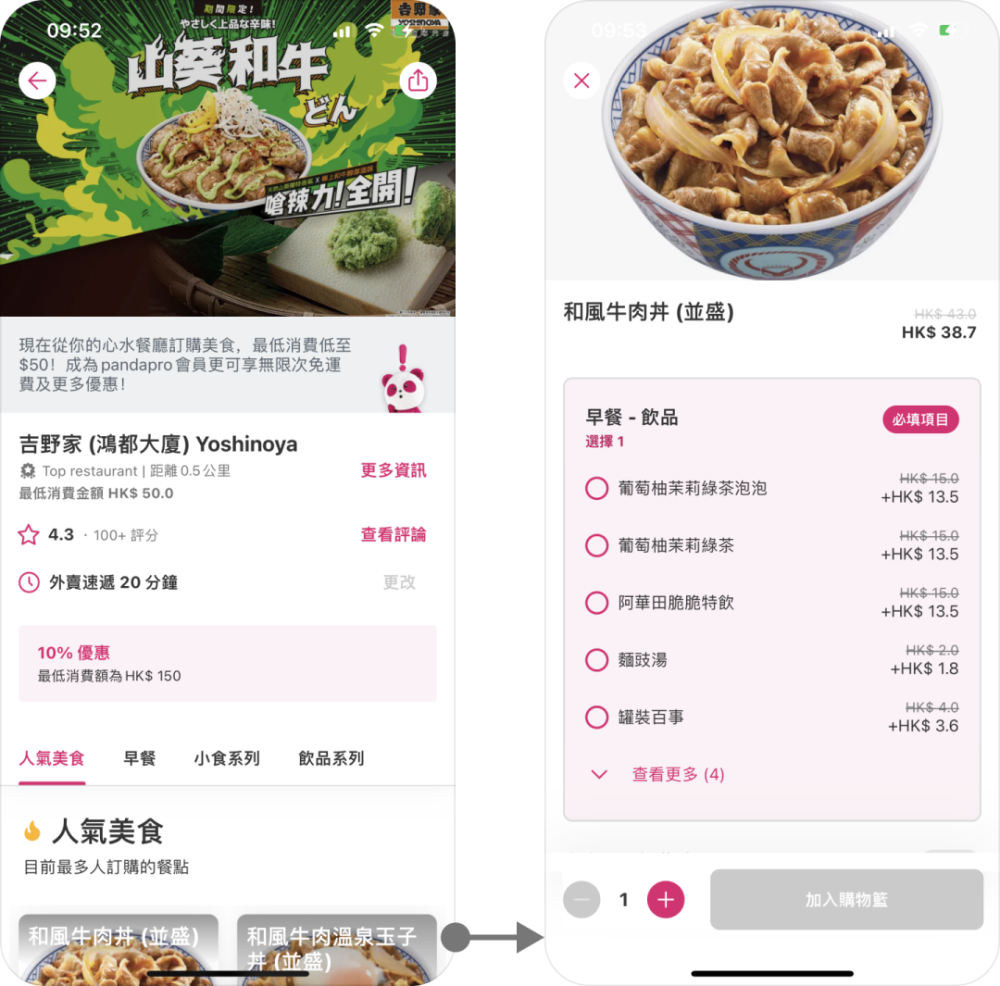This screenshot has height=986, width=1000.
Task: Open 更多資訊 for the restaurant
Action: [x=393, y=471]
